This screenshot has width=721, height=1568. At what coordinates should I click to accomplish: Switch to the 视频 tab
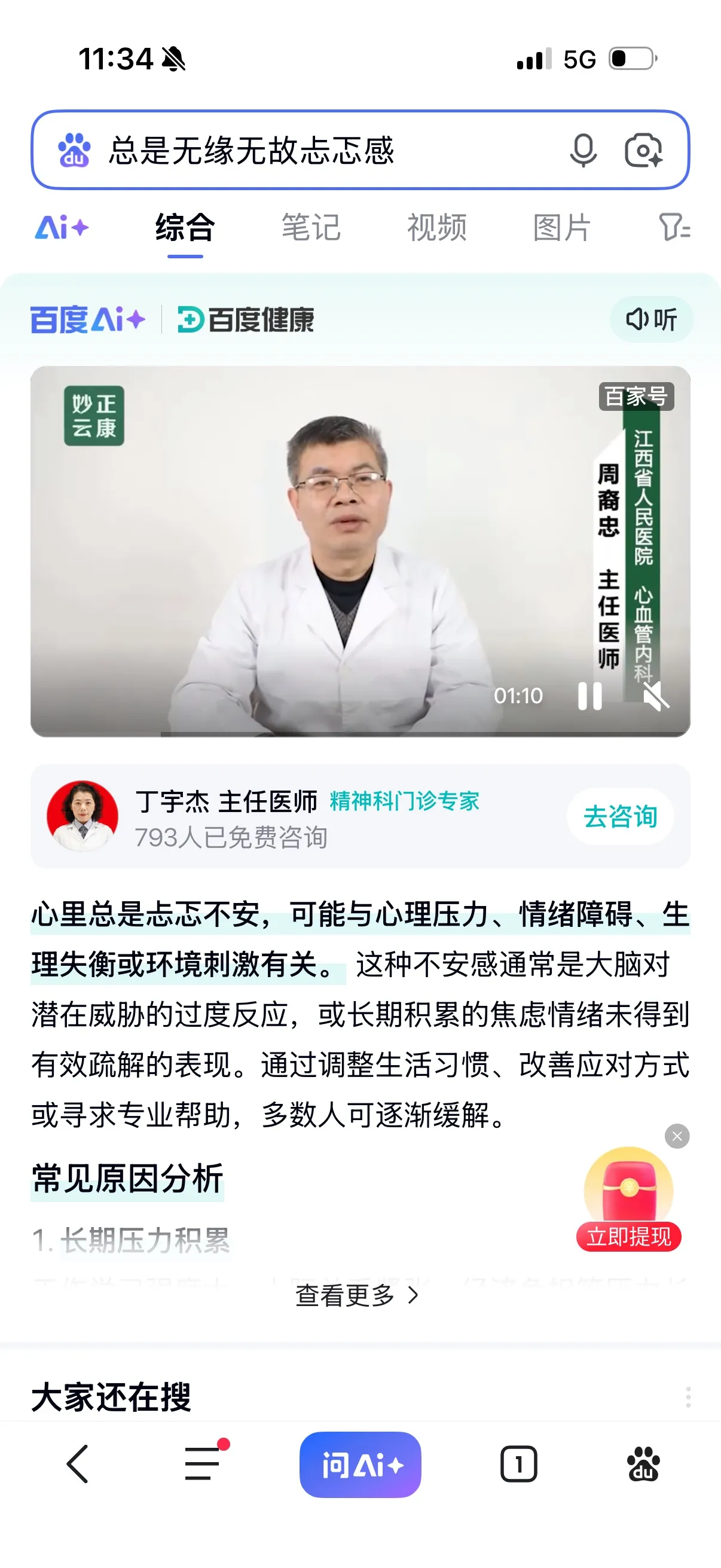coord(437,228)
